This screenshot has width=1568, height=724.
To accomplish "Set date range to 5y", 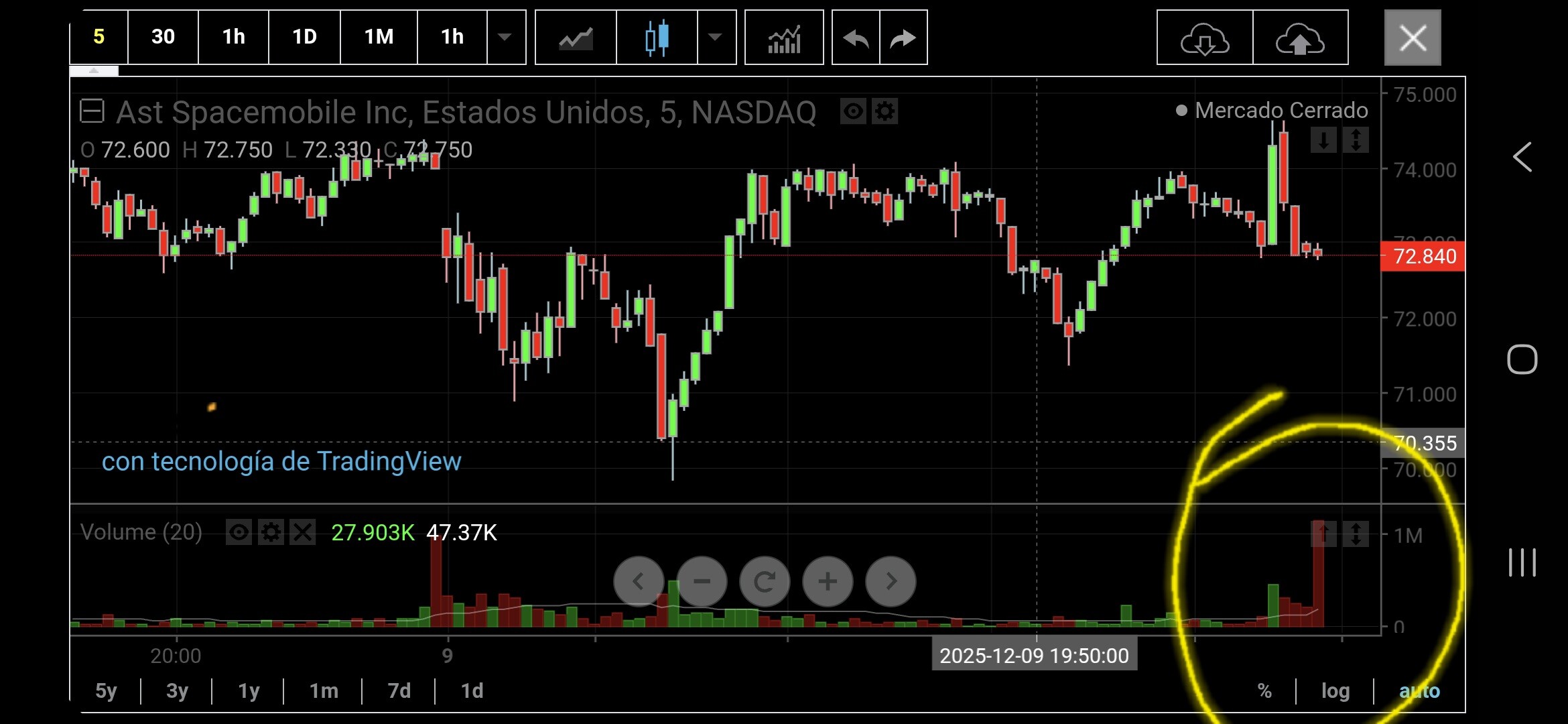I will pyautogui.click(x=106, y=691).
